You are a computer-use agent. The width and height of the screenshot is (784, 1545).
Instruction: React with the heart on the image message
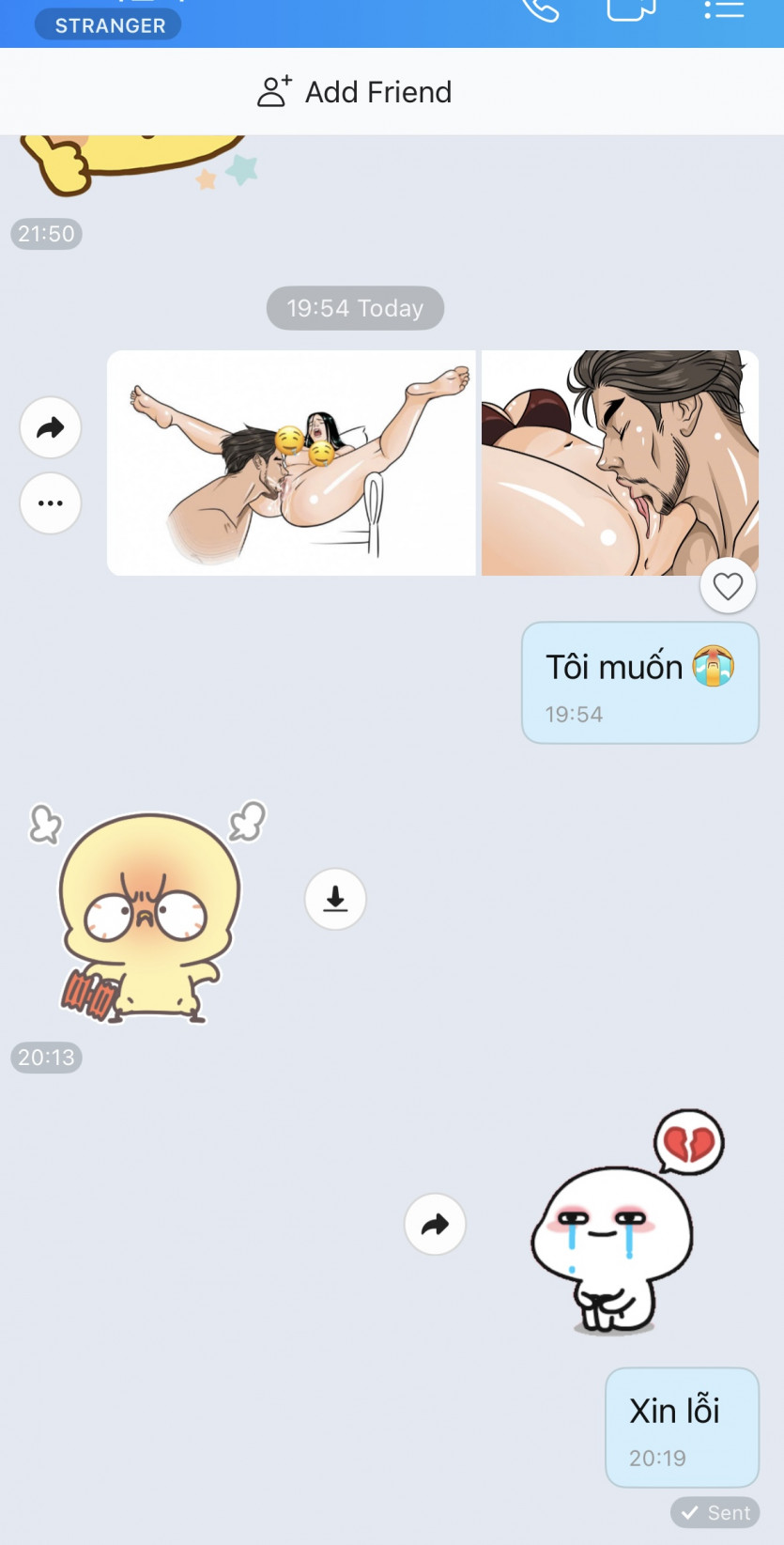(728, 586)
